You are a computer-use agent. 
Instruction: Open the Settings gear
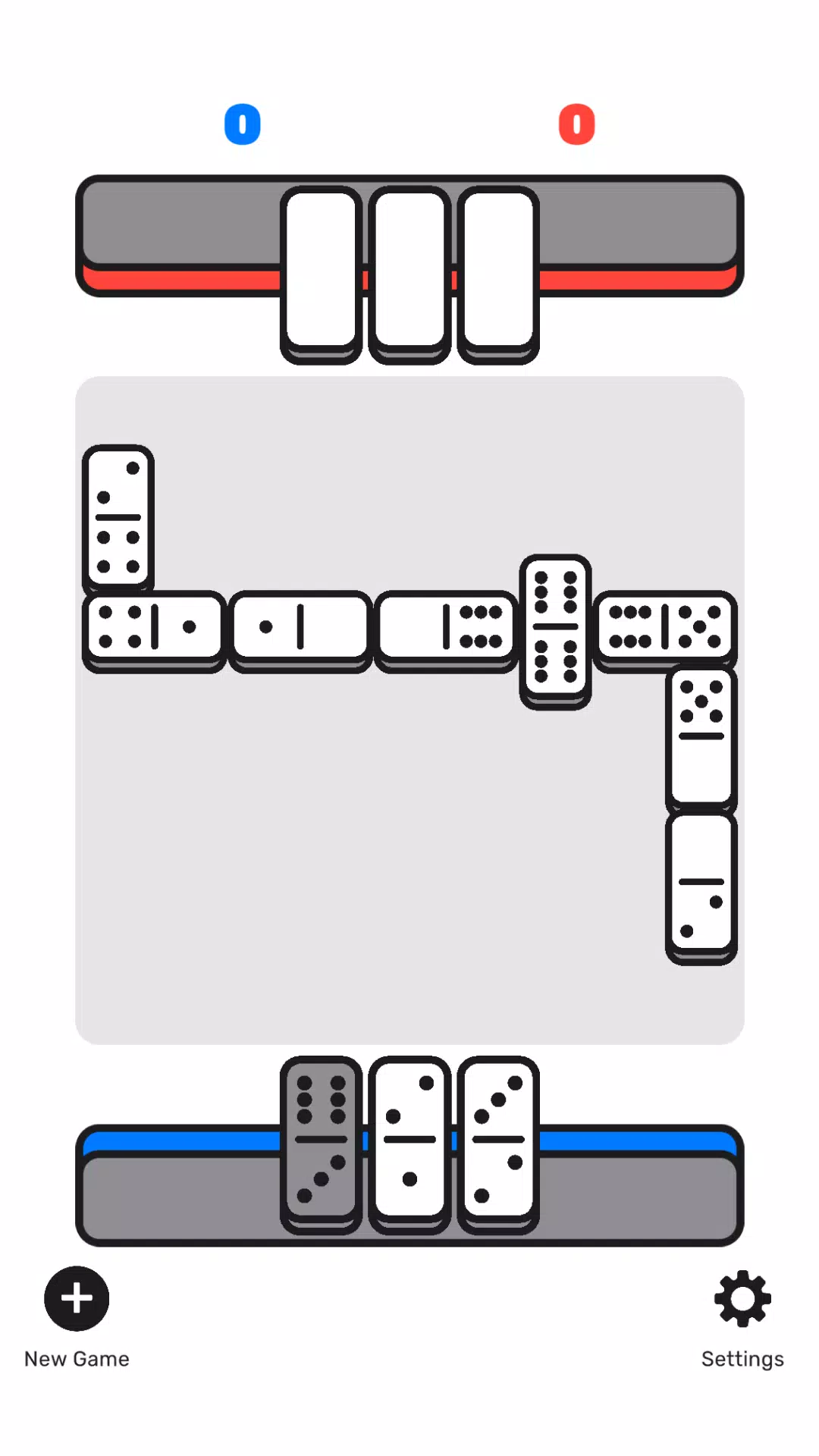point(742,1298)
